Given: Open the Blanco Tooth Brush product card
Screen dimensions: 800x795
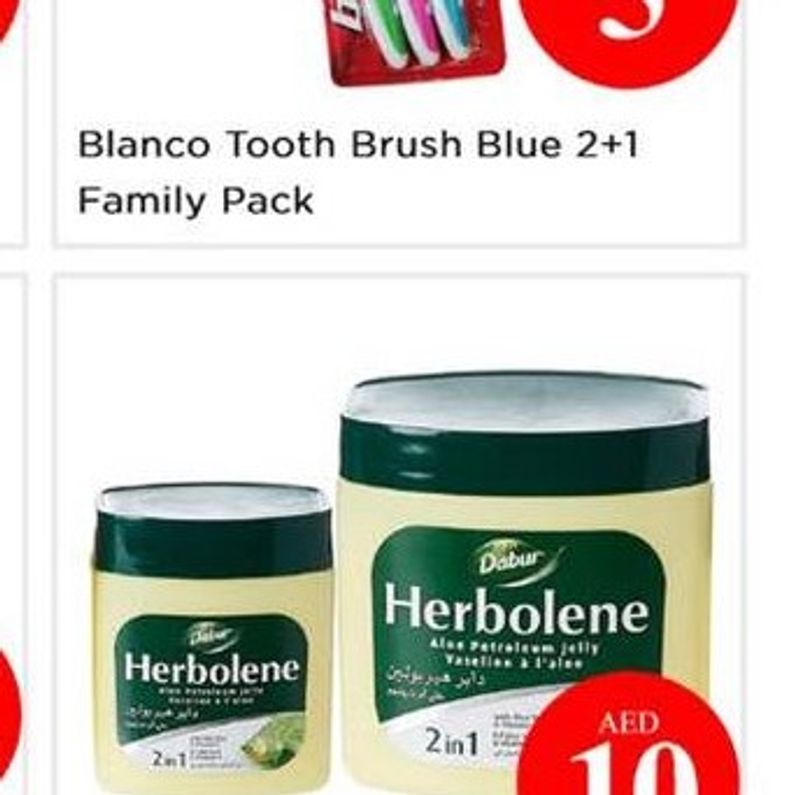Looking at the screenshot, I should pos(357,171).
